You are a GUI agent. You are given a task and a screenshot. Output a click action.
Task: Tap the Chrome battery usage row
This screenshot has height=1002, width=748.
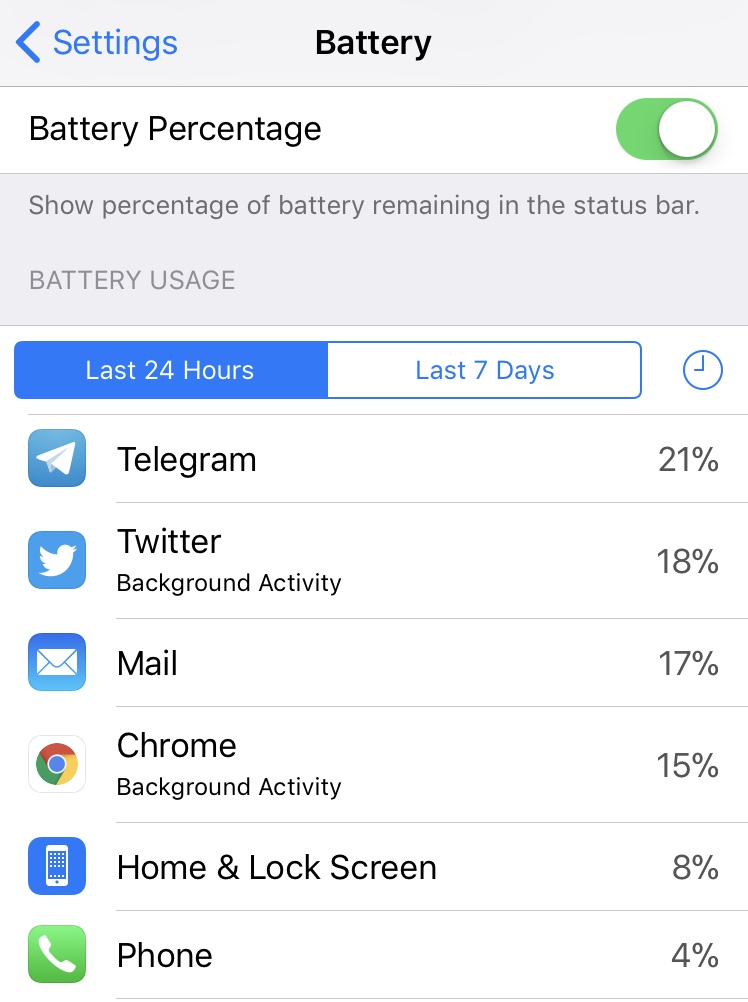(x=374, y=765)
